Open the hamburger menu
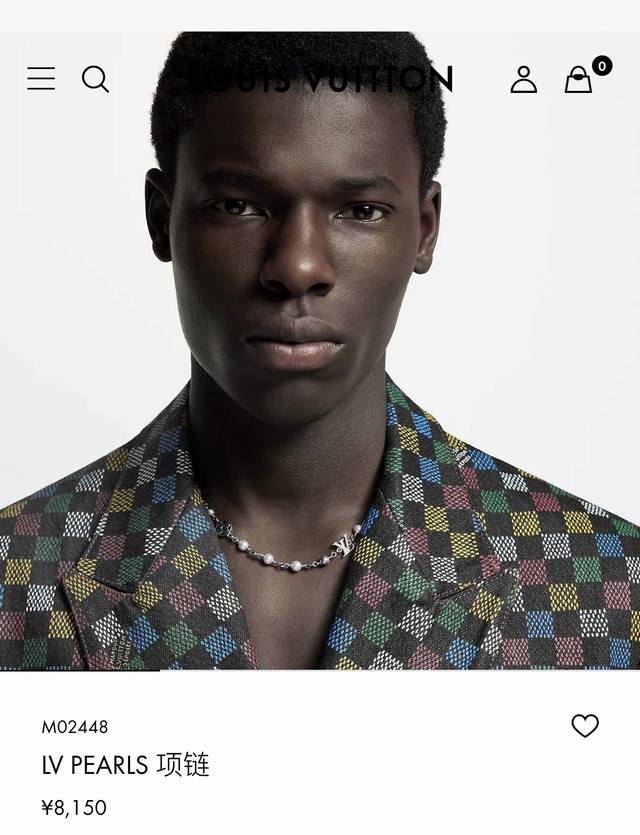The image size is (640, 835). (x=41, y=79)
